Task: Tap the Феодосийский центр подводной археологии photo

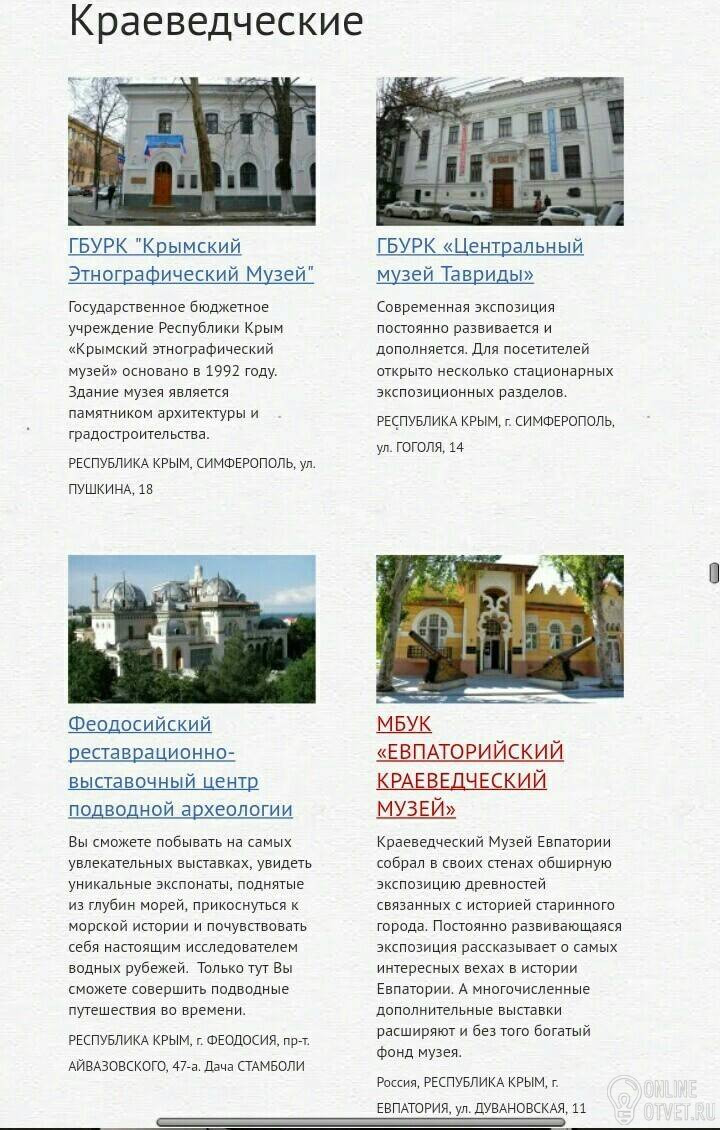Action: 192,629
